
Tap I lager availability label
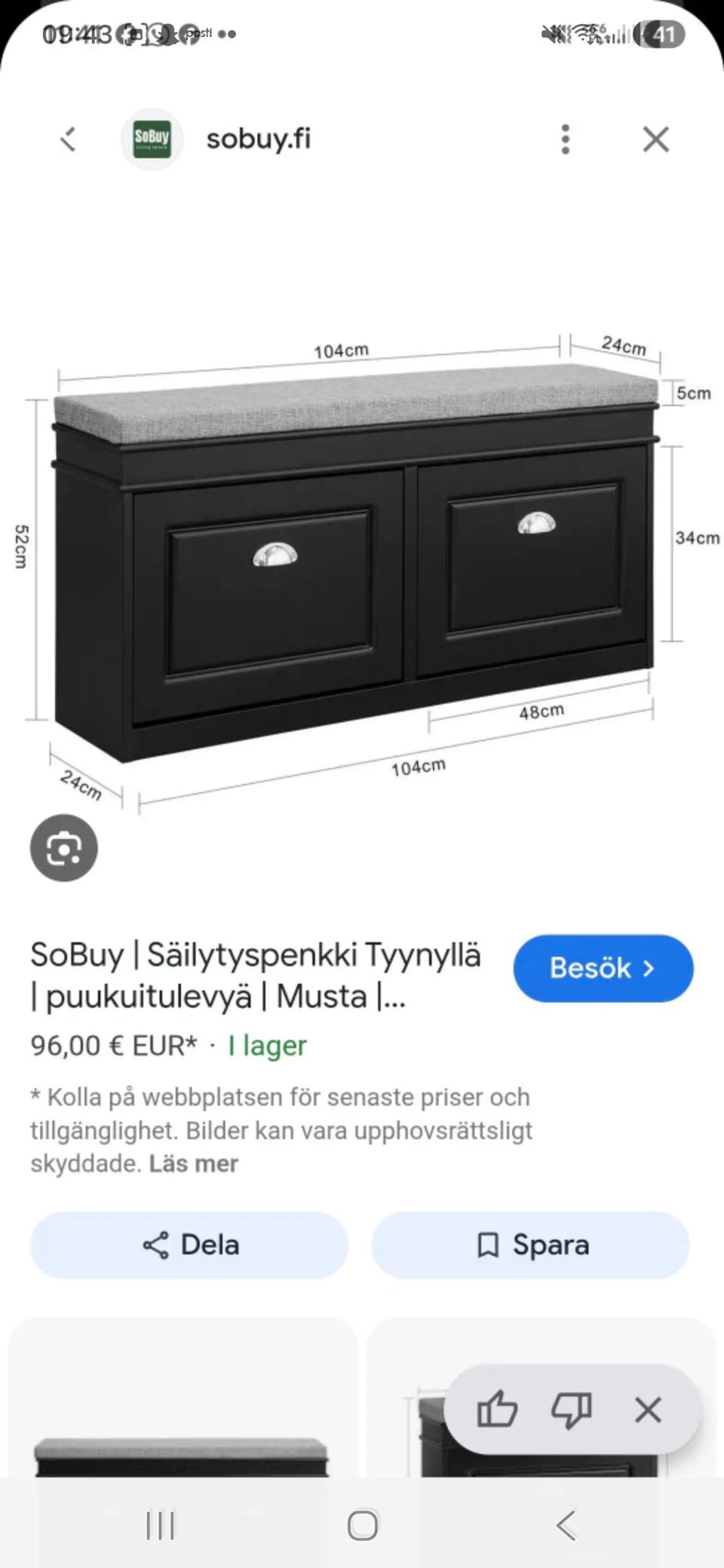tap(266, 1046)
